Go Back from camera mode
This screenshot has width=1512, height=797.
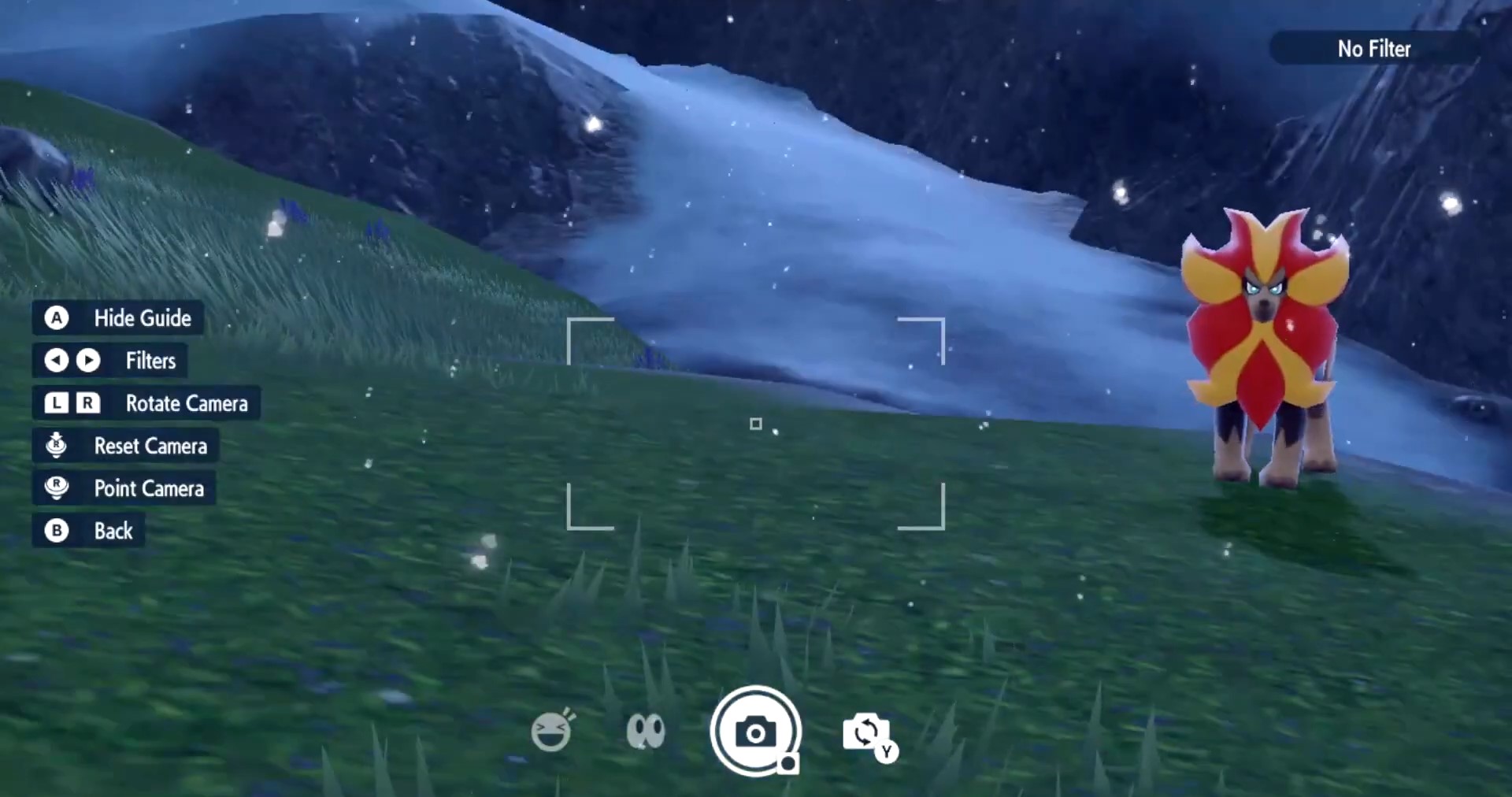[88, 531]
